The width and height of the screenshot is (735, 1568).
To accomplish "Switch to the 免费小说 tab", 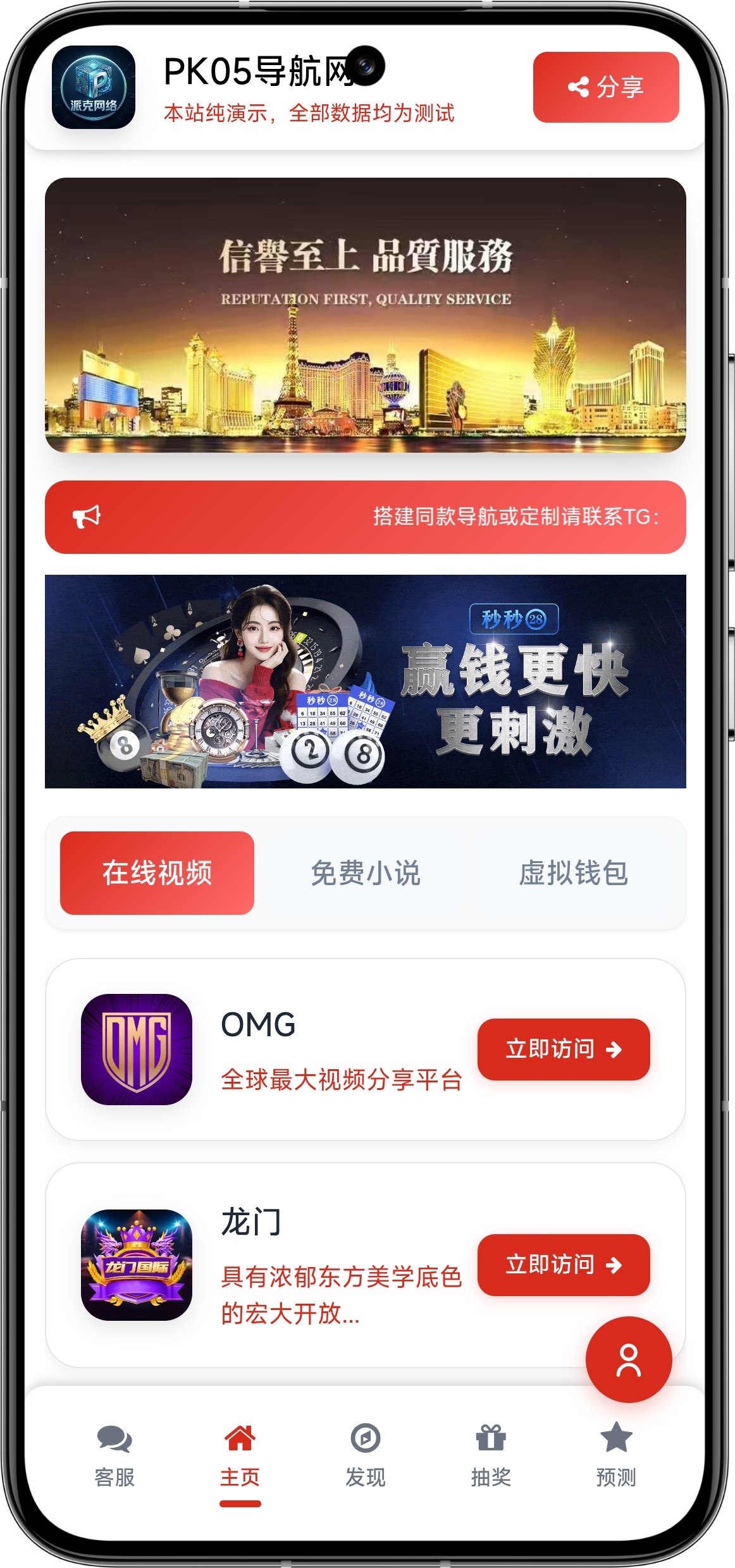I will (x=365, y=873).
